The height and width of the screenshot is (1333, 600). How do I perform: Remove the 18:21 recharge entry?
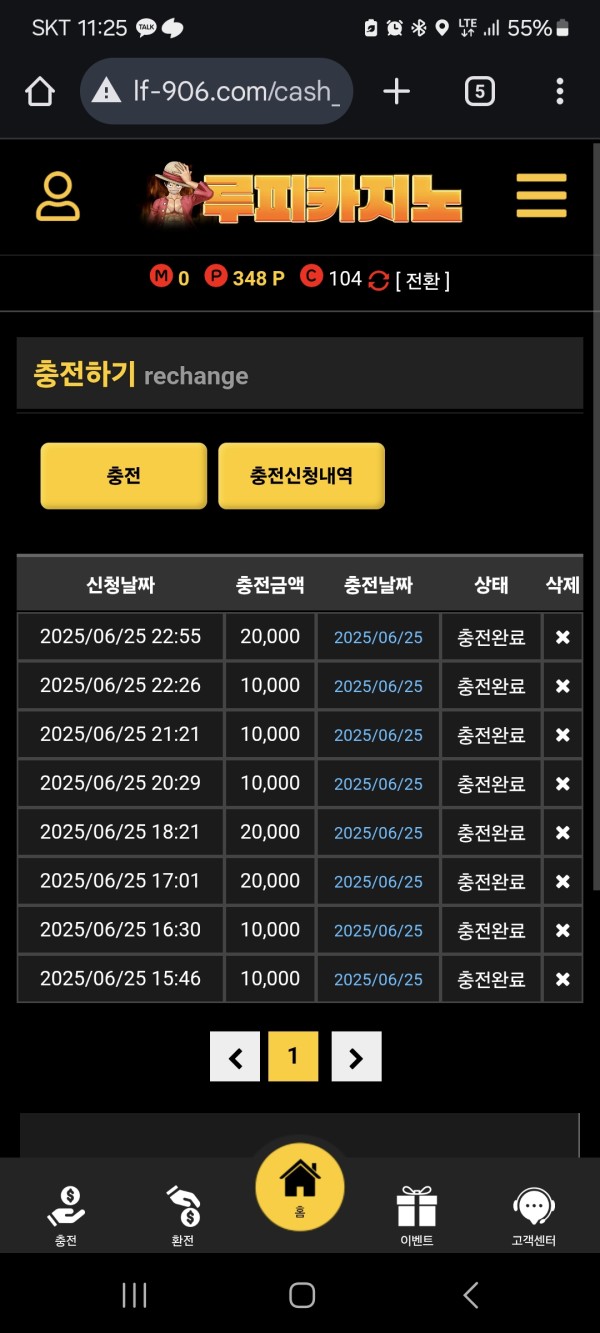tap(562, 833)
